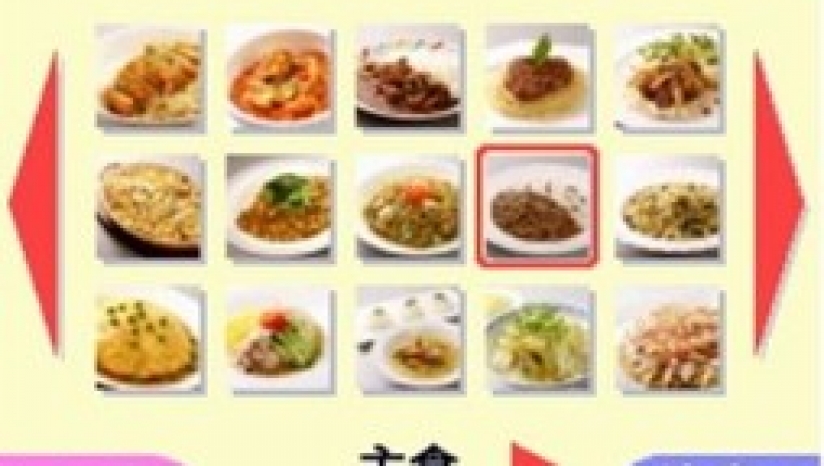Pick the omelette topped with green peas
Image resolution: width=824 pixels, height=466 pixels.
150,340
